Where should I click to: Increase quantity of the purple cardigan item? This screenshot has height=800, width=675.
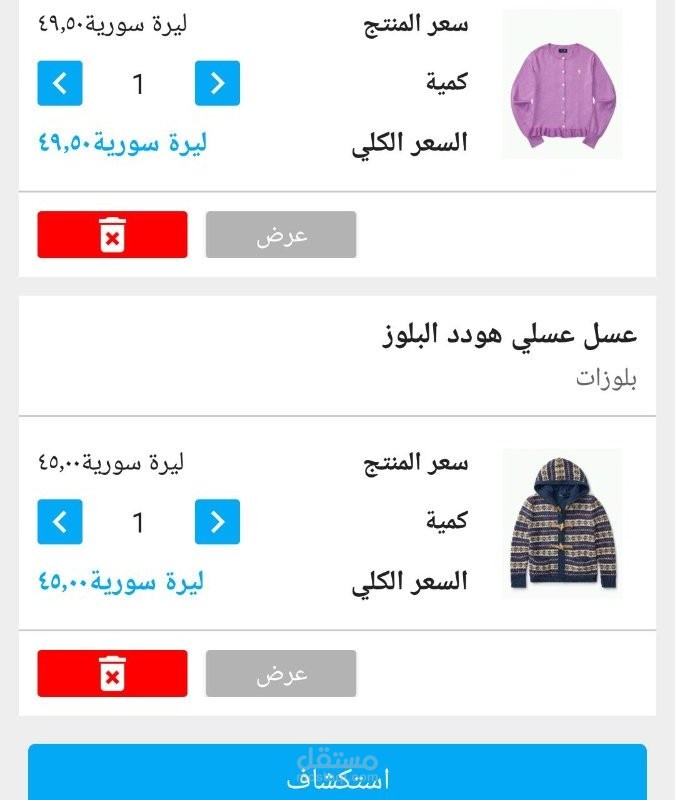pyautogui.click(x=217, y=83)
